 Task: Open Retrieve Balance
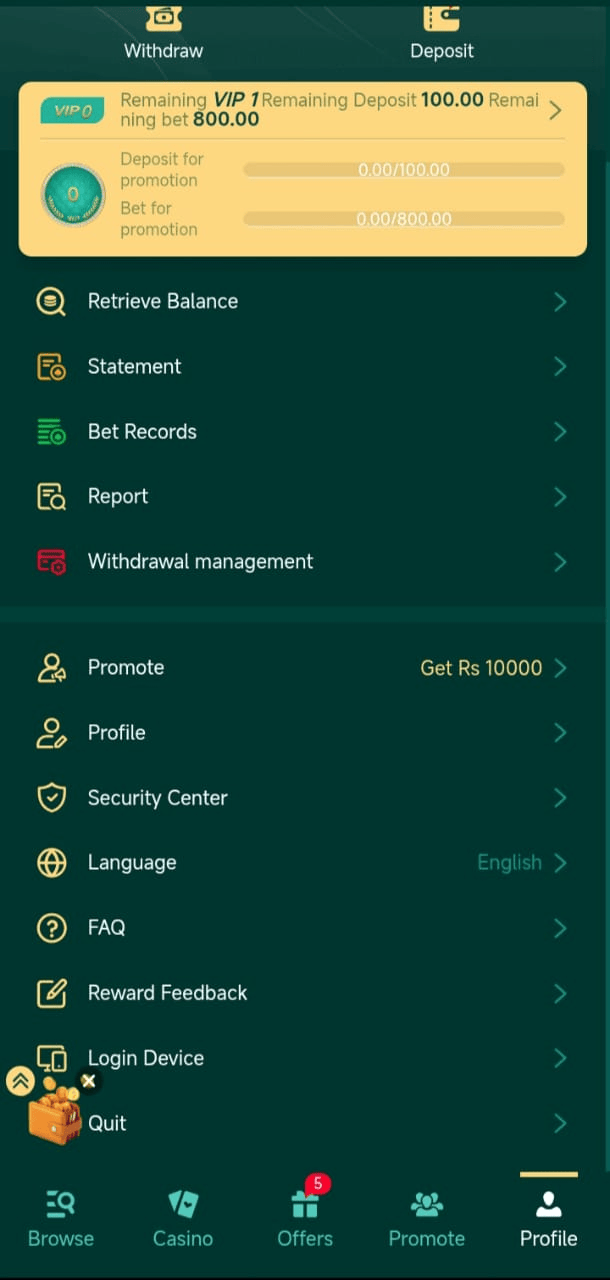pyautogui.click(x=300, y=301)
